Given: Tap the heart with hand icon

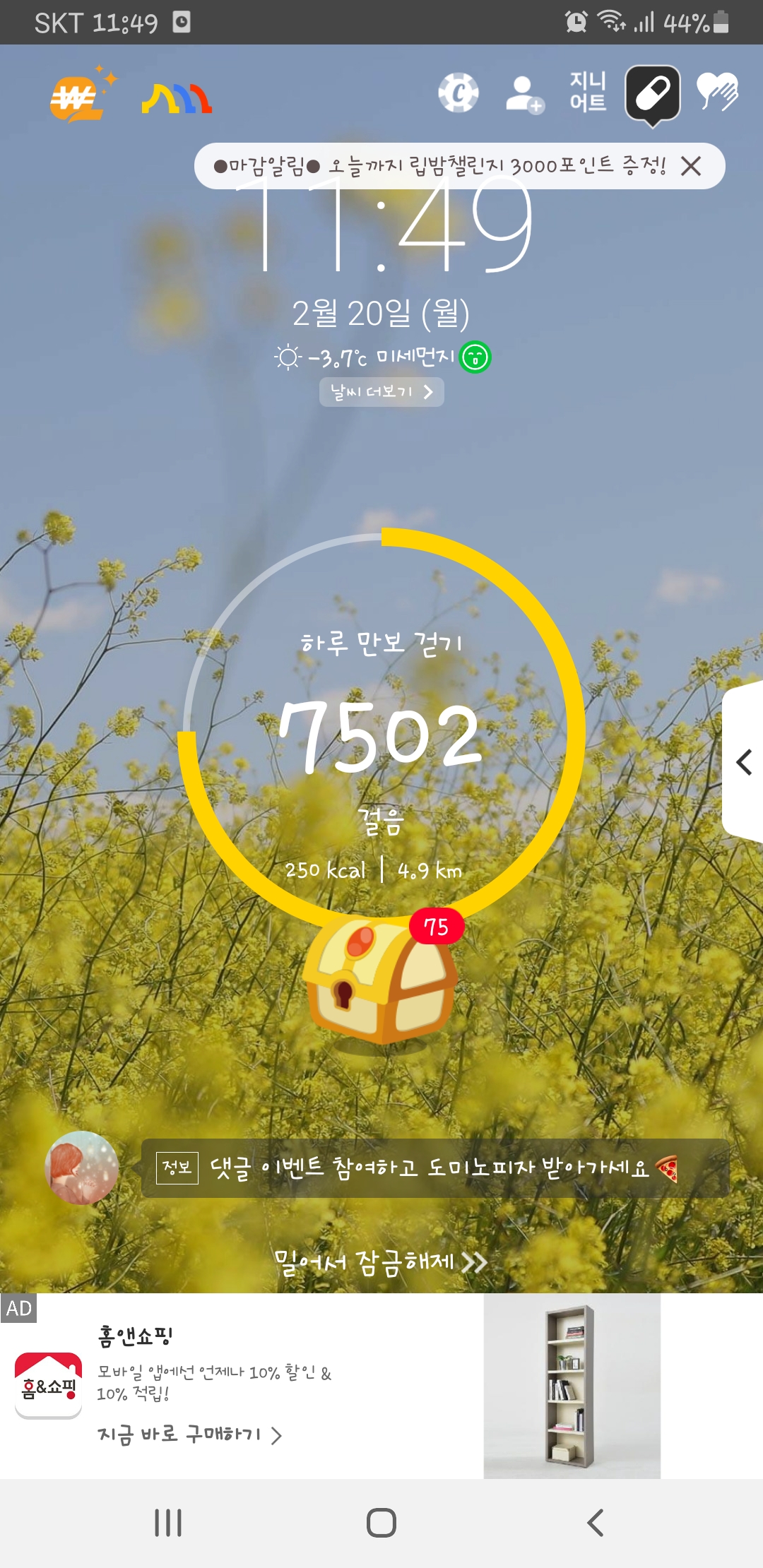Looking at the screenshot, I should [717, 92].
